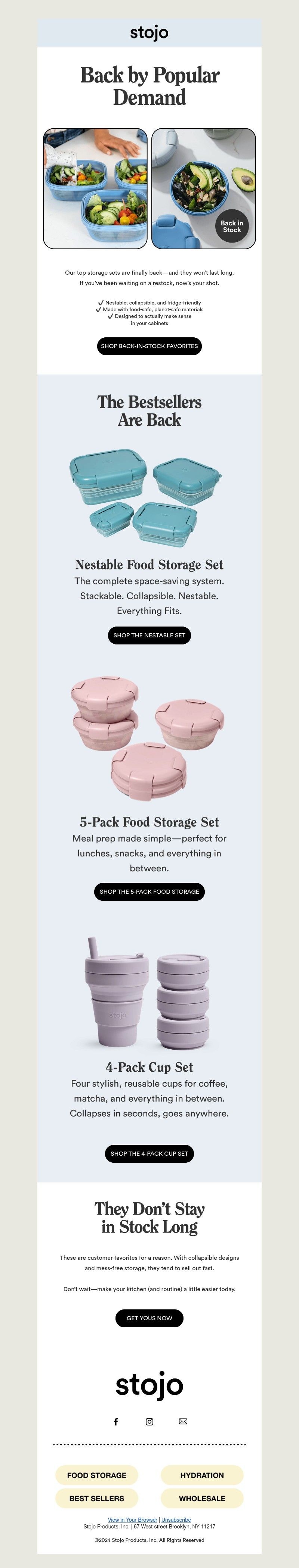Open the salad containers photo tile
The image size is (299, 1568).
coord(95,189)
